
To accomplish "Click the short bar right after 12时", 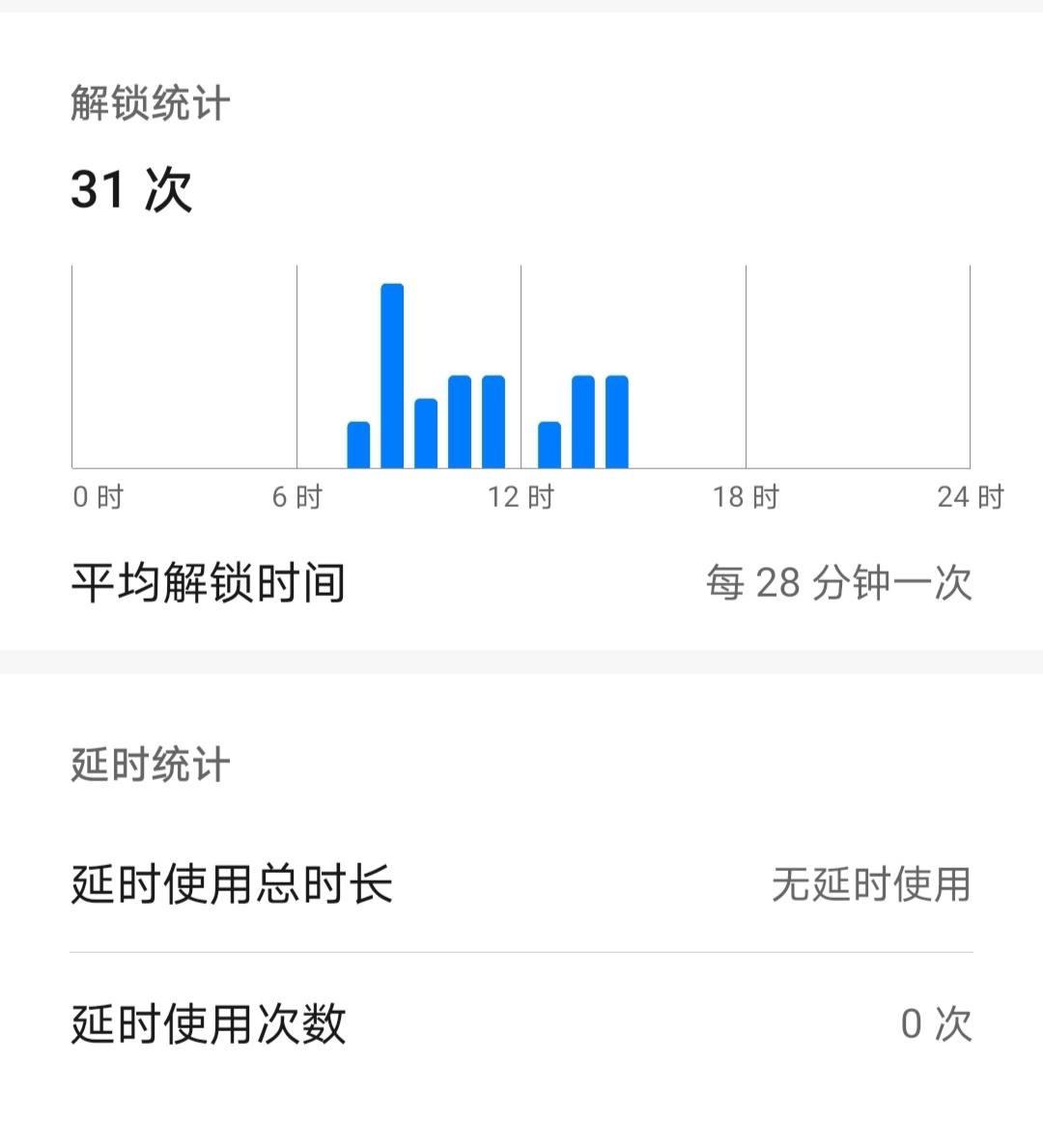I will coord(550,444).
